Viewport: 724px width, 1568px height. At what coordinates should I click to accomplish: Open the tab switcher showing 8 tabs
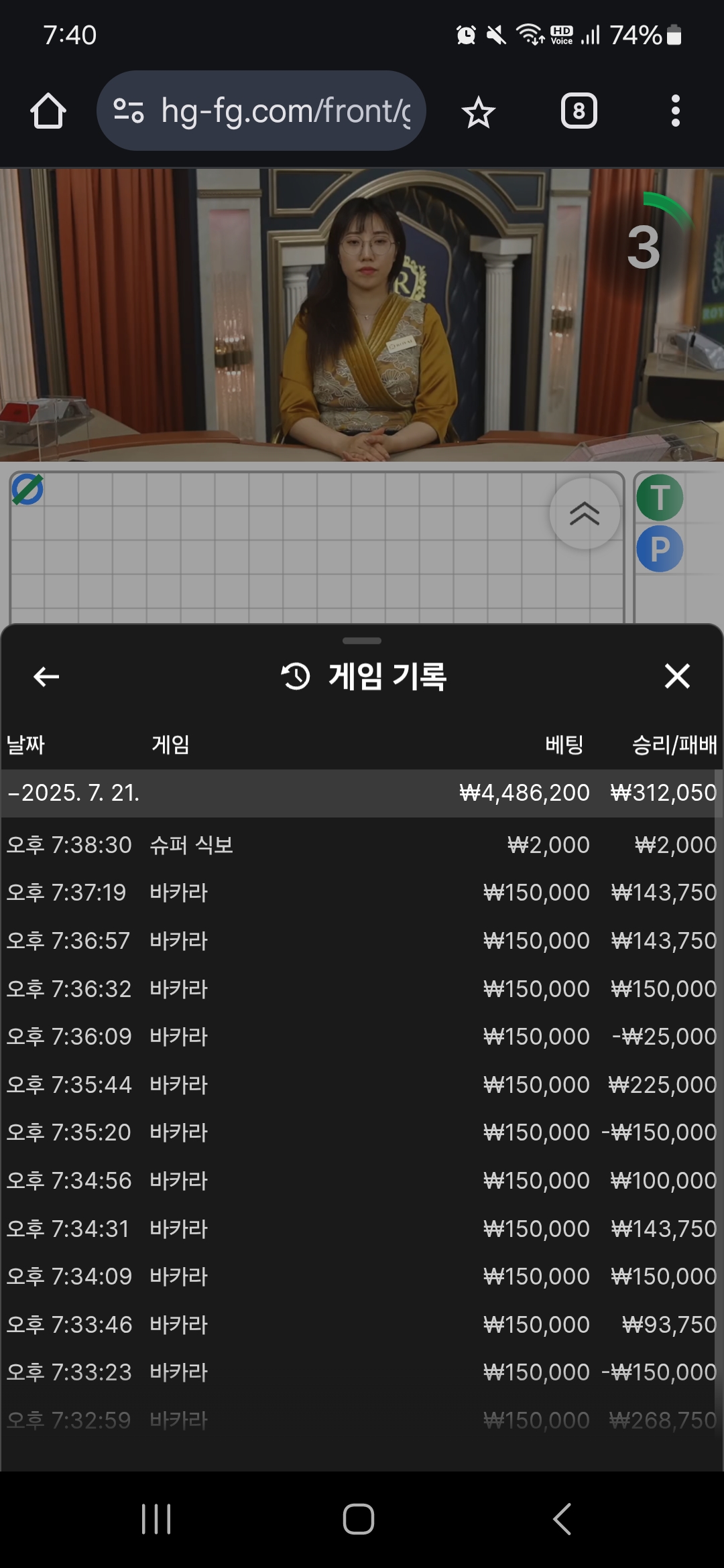click(579, 111)
